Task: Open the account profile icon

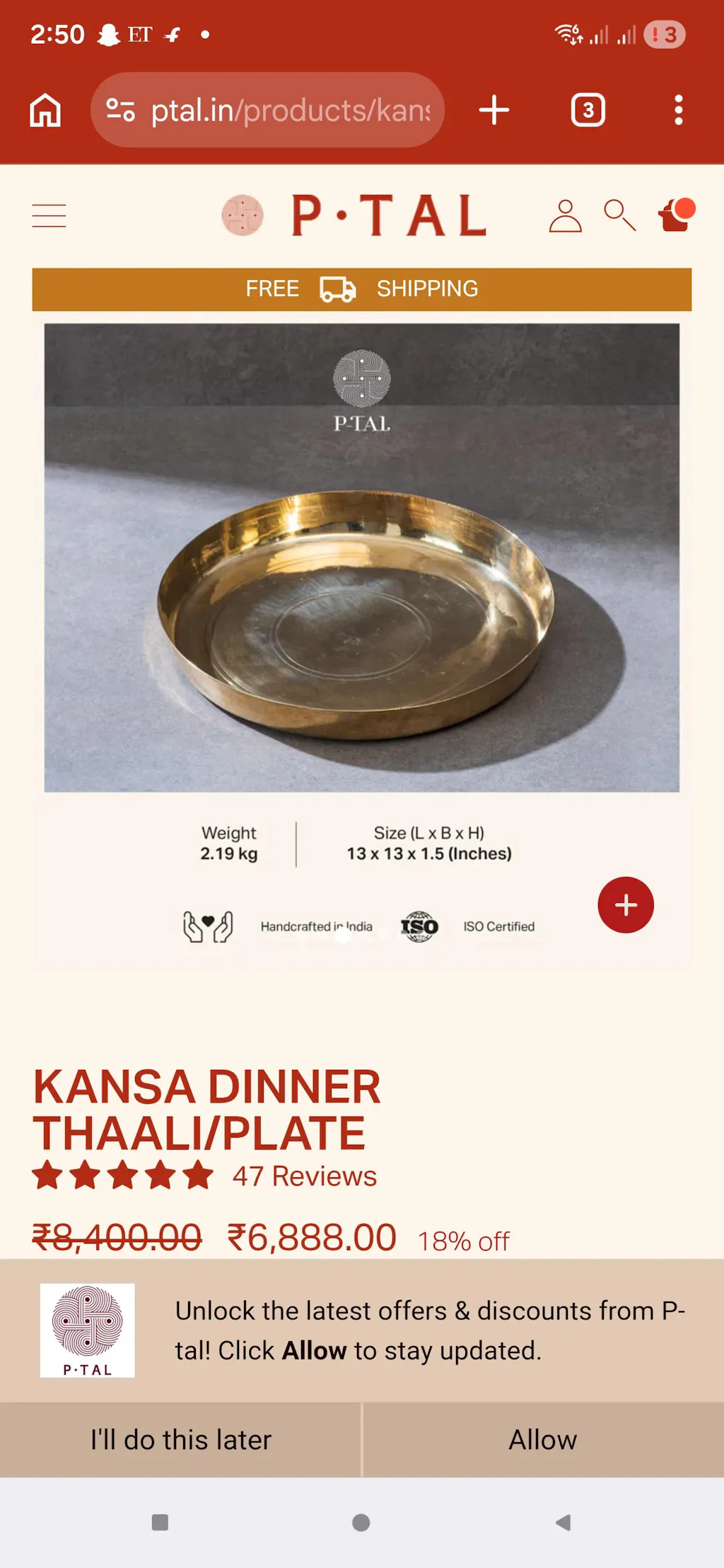Action: (x=565, y=216)
